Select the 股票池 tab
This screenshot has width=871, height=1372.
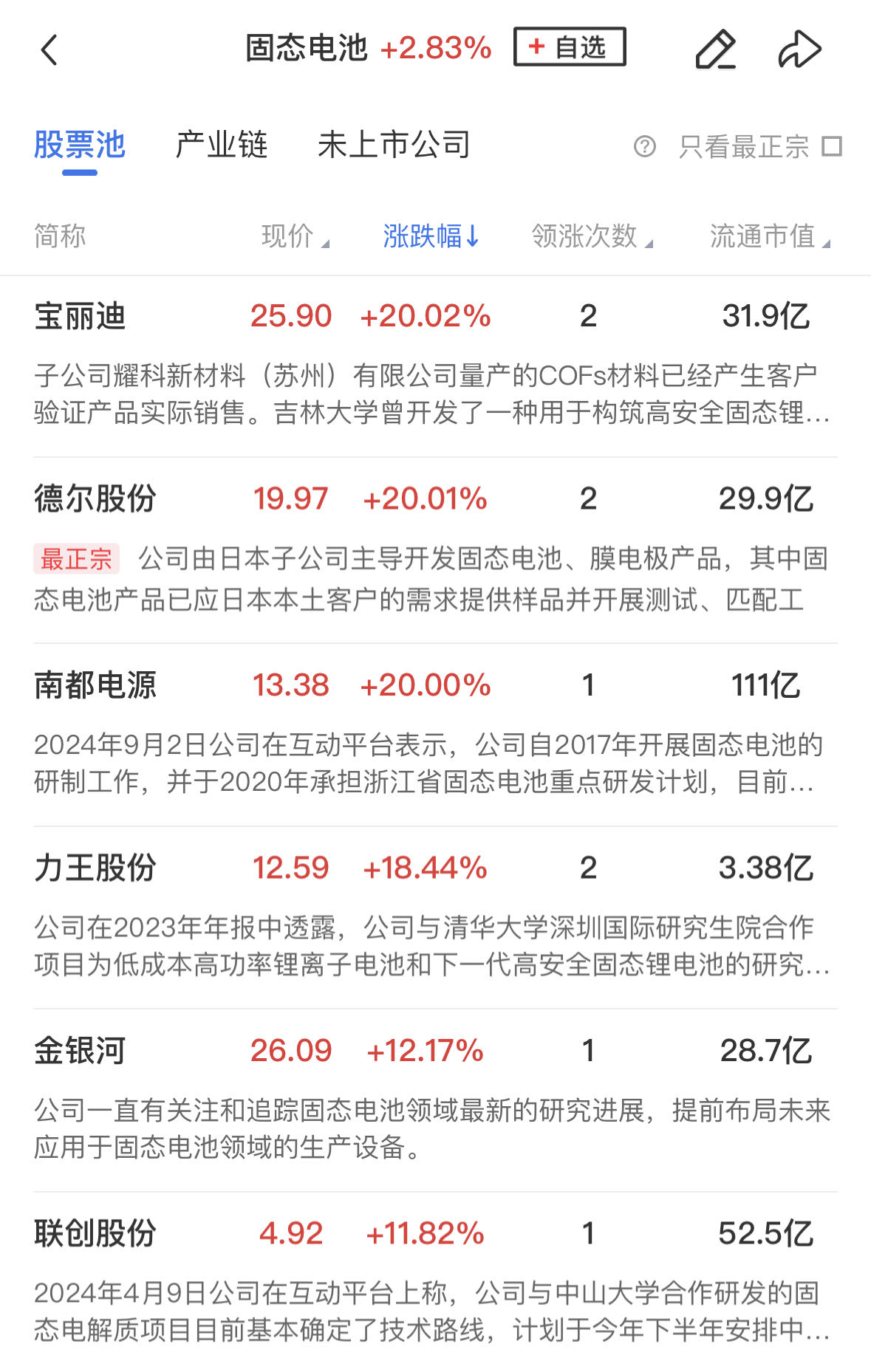80,145
